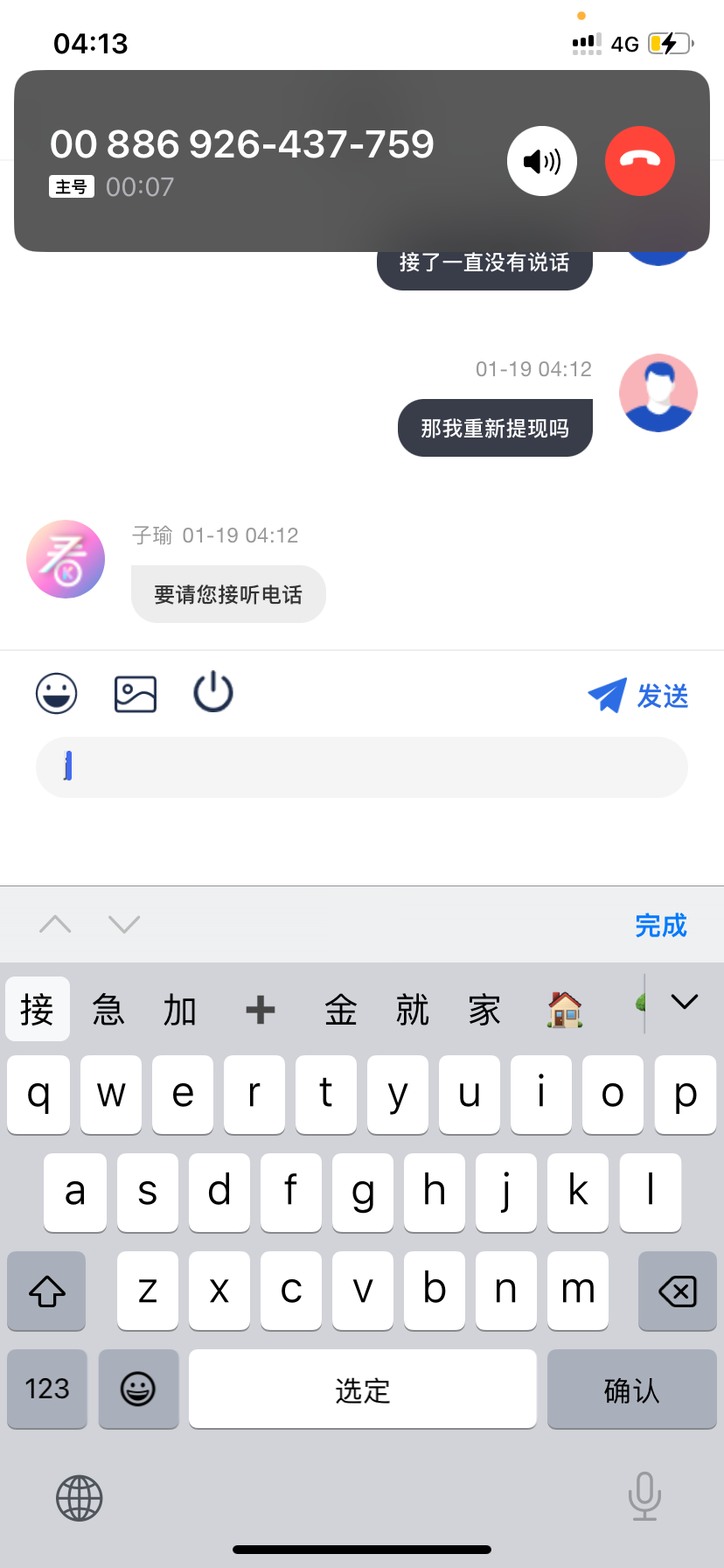Choose candidate word 急
Image resolution: width=724 pixels, height=1568 pixels.
click(x=108, y=1010)
